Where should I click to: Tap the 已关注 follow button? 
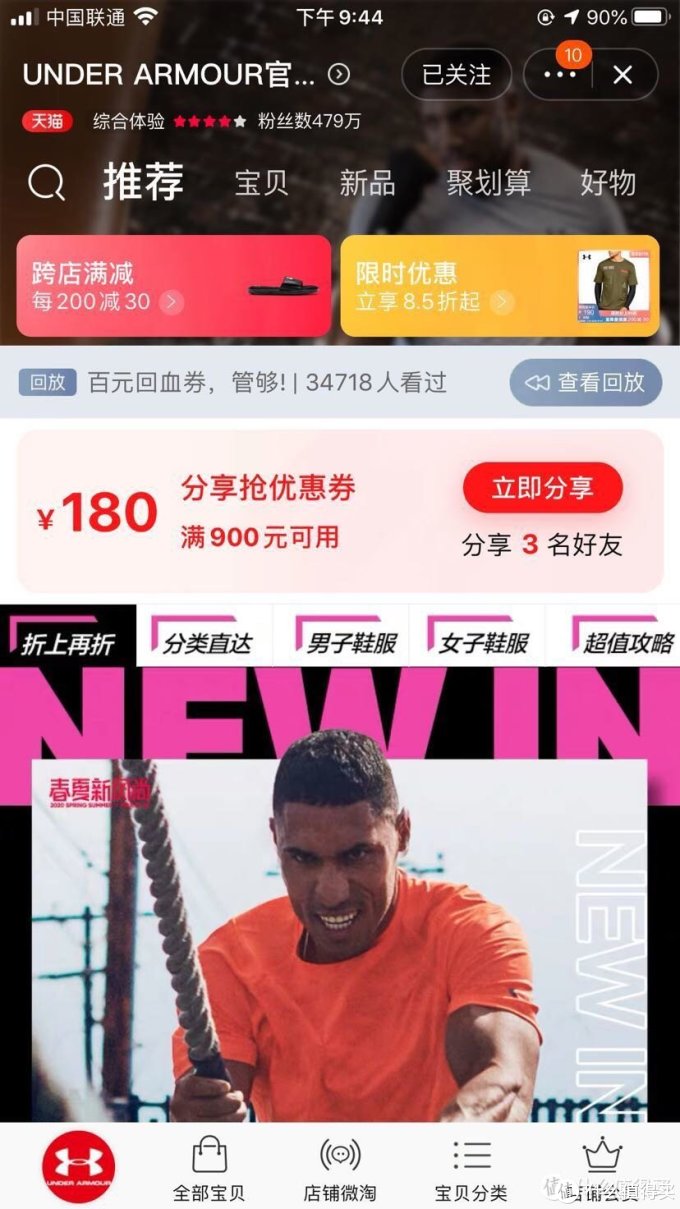(456, 75)
